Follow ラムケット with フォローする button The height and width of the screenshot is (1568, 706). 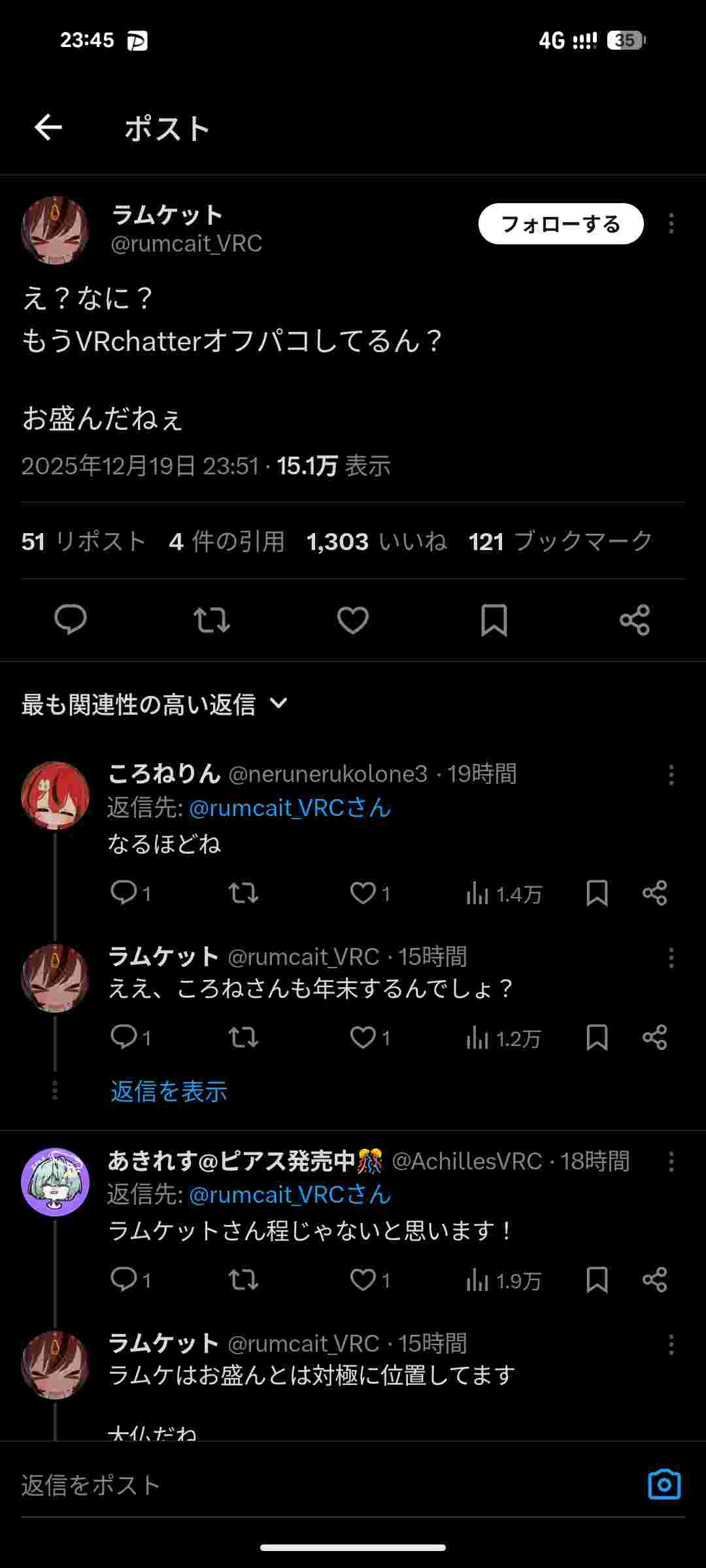coord(560,224)
